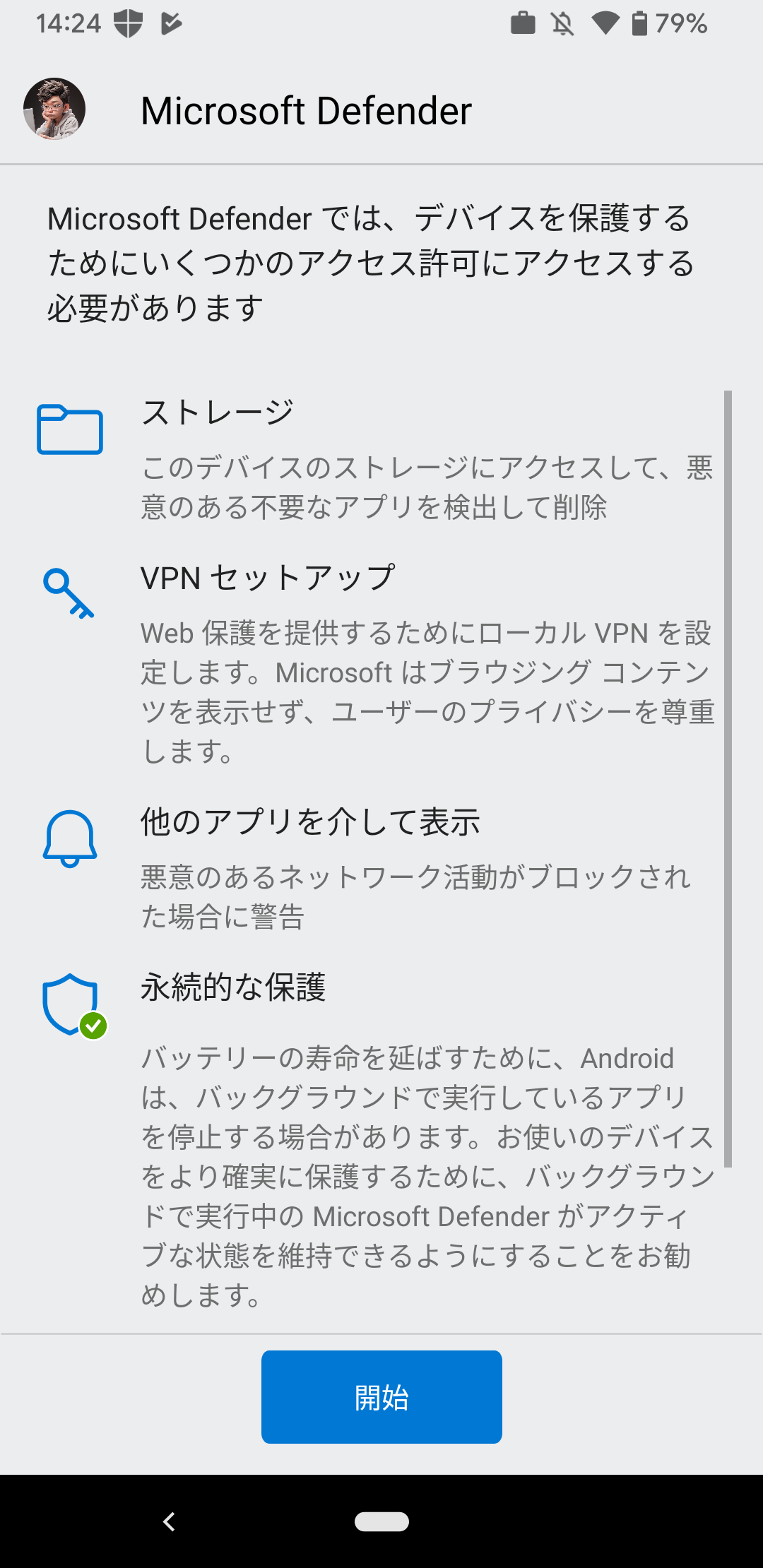Tap the home pill in the navigation bar
Viewport: 763px width, 1568px height.
381,1521
